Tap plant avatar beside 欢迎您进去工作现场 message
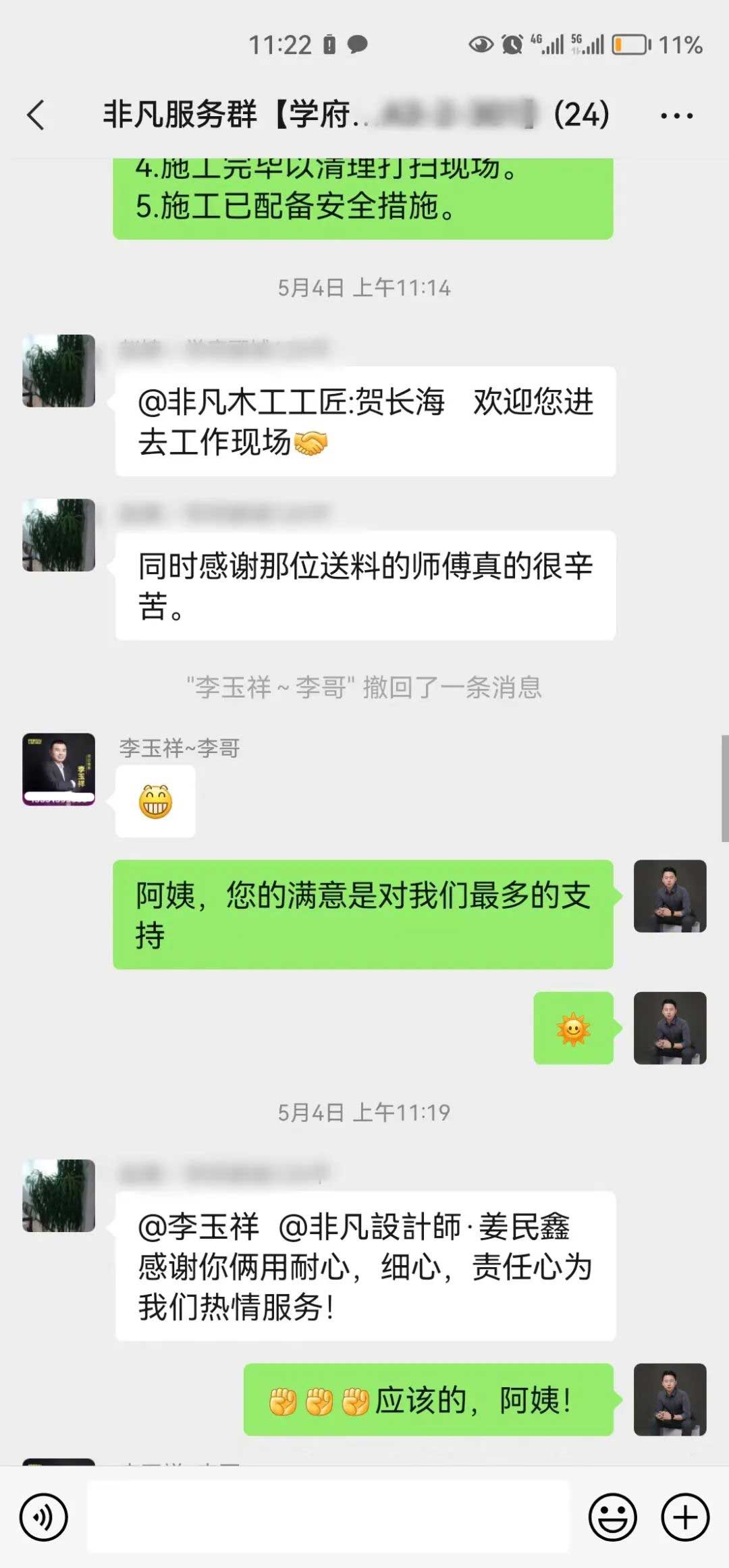The width and height of the screenshot is (729, 1568). (59, 371)
